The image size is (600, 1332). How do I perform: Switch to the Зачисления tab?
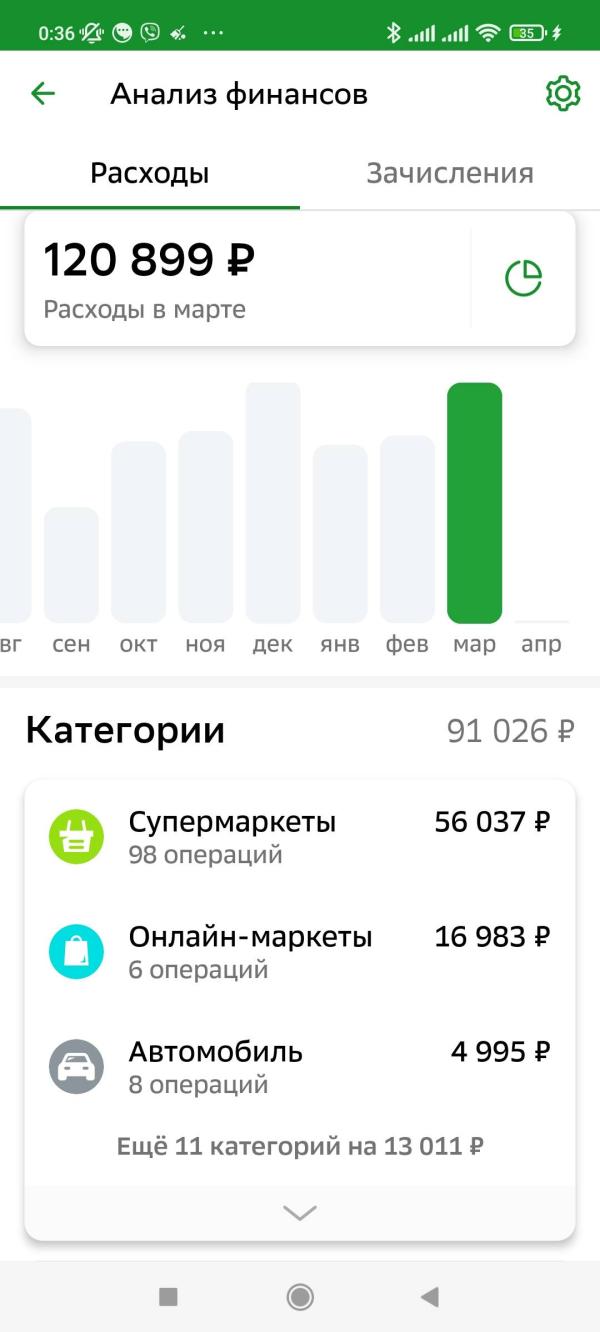449,173
